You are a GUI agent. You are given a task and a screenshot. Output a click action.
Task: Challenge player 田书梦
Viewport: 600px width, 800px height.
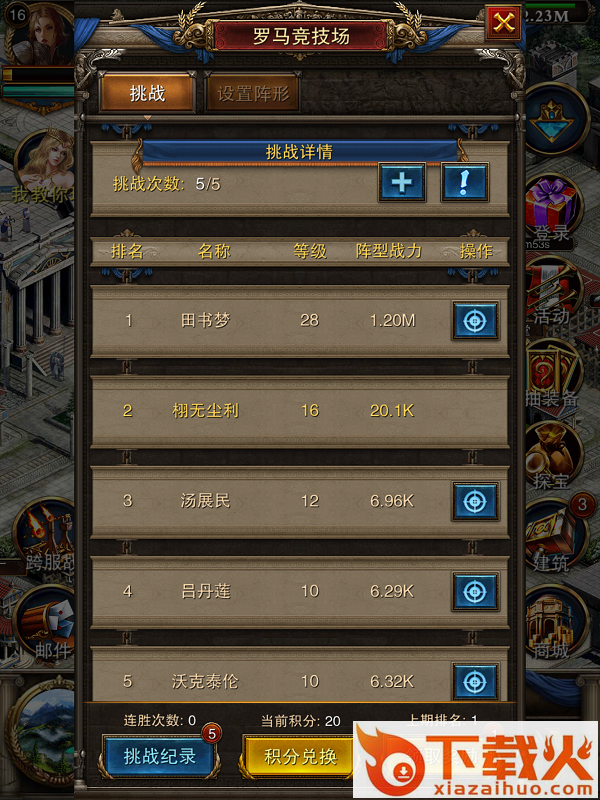(475, 321)
